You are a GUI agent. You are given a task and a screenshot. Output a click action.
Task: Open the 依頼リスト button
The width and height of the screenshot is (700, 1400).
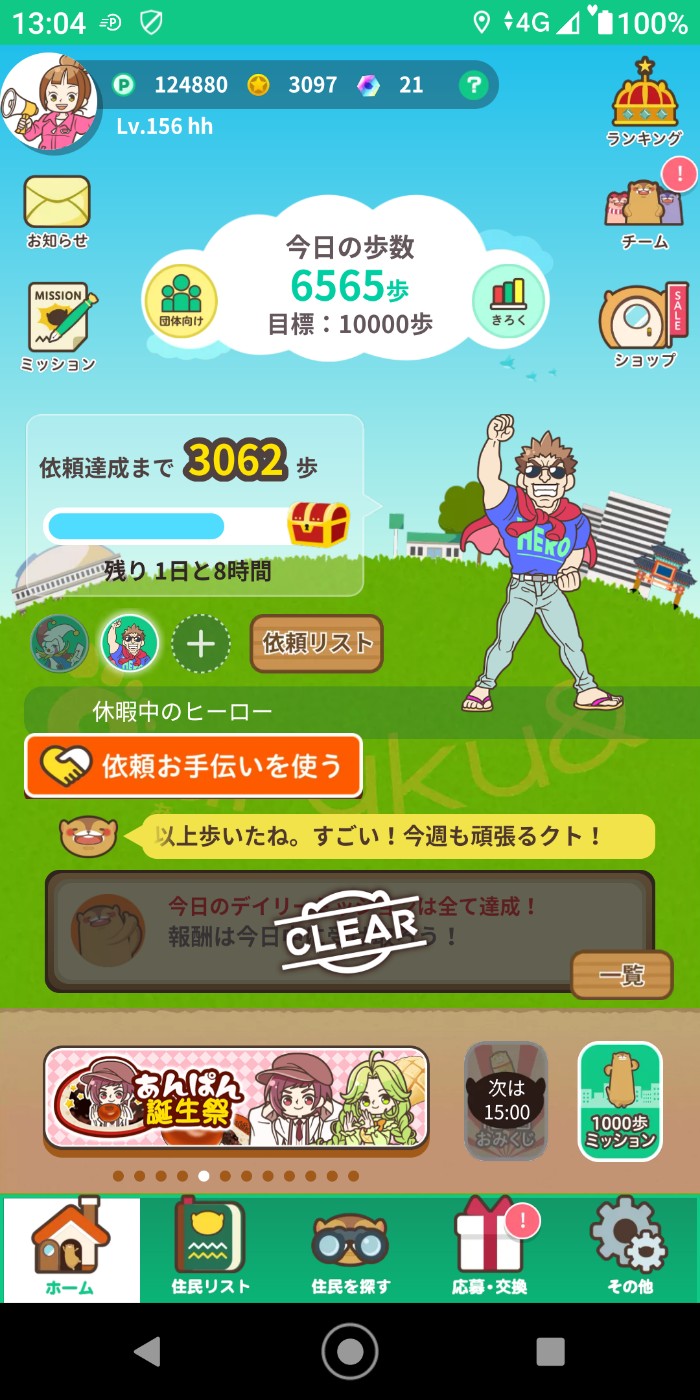click(x=316, y=643)
